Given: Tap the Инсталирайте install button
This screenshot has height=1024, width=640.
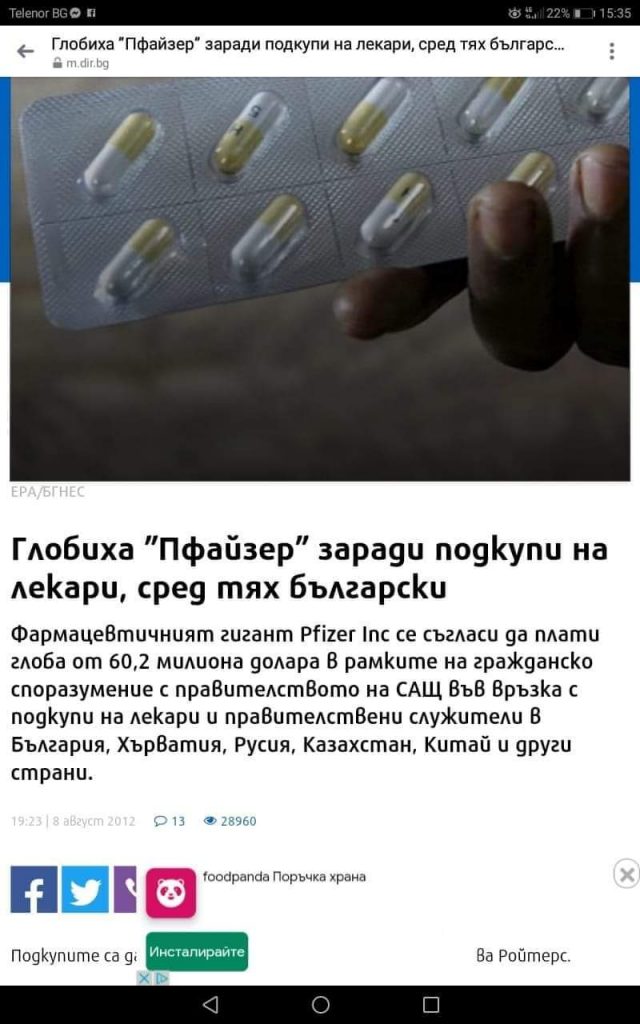Looking at the screenshot, I should click(197, 952).
